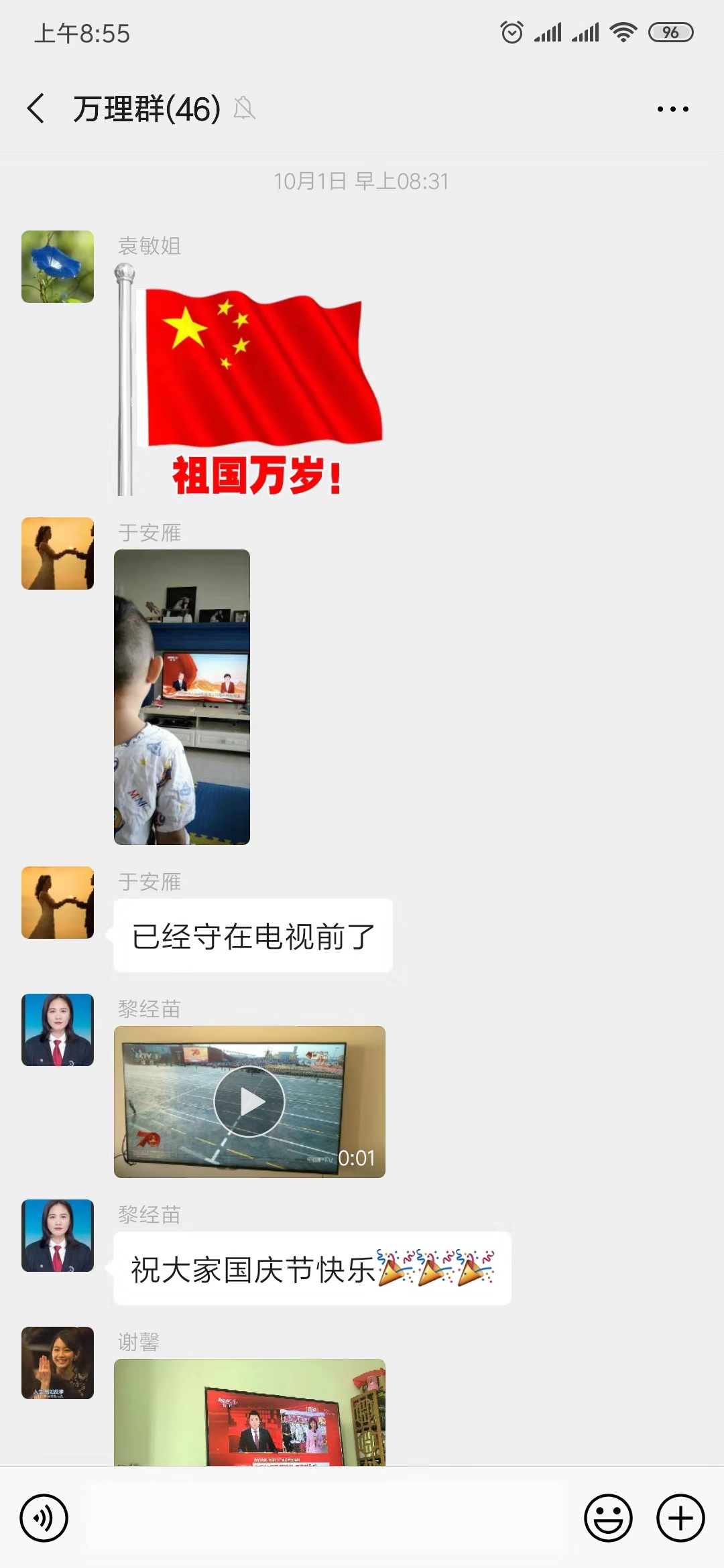The width and height of the screenshot is (724, 1568).
Task: Open the emoji picker
Action: click(x=608, y=1518)
